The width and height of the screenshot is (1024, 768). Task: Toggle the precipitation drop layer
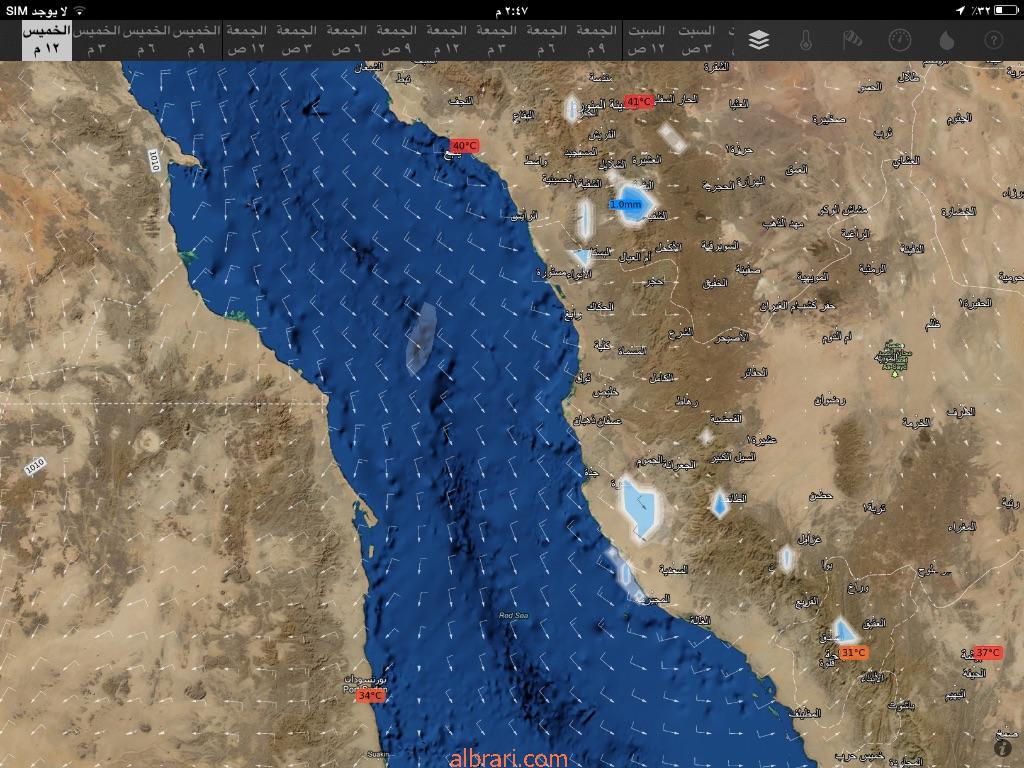pos(946,40)
